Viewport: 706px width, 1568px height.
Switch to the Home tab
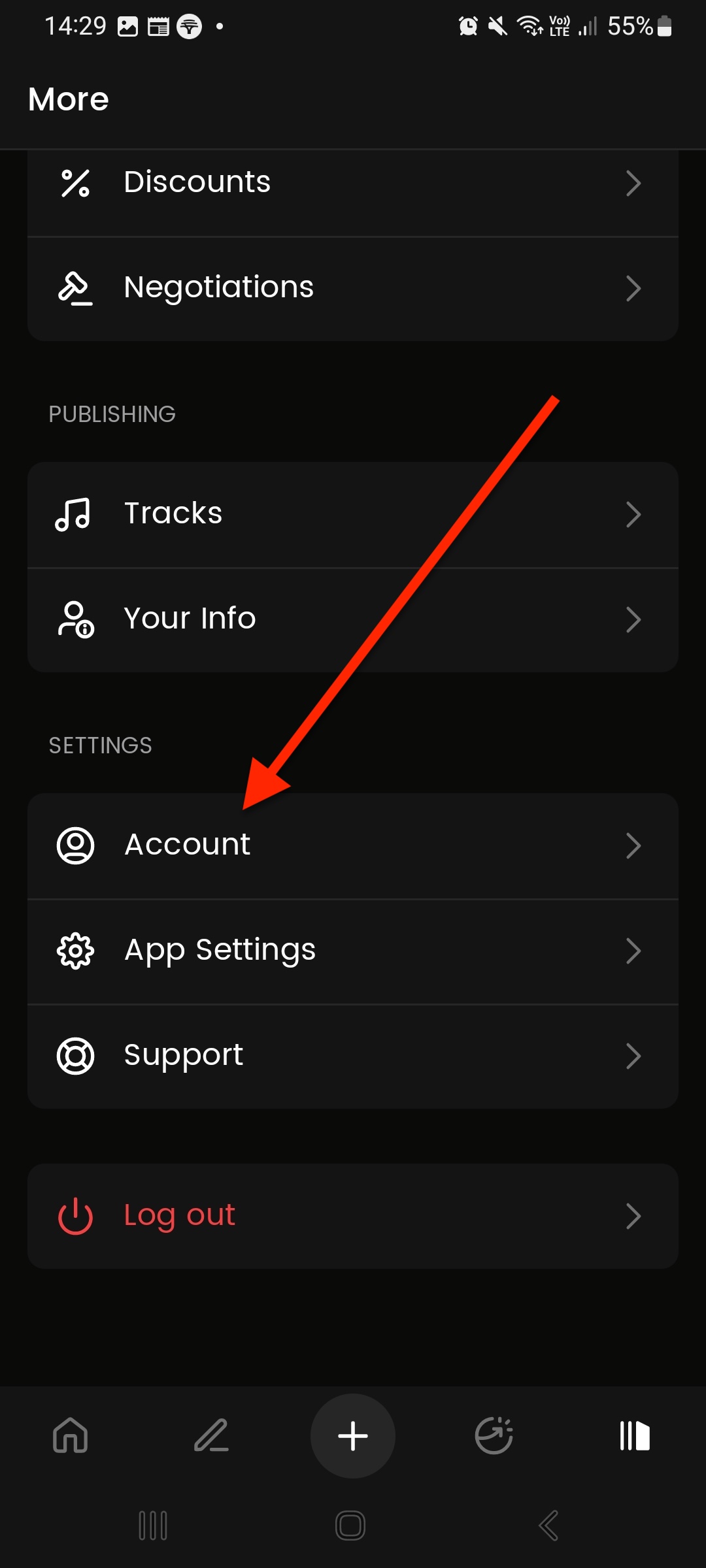[71, 1435]
